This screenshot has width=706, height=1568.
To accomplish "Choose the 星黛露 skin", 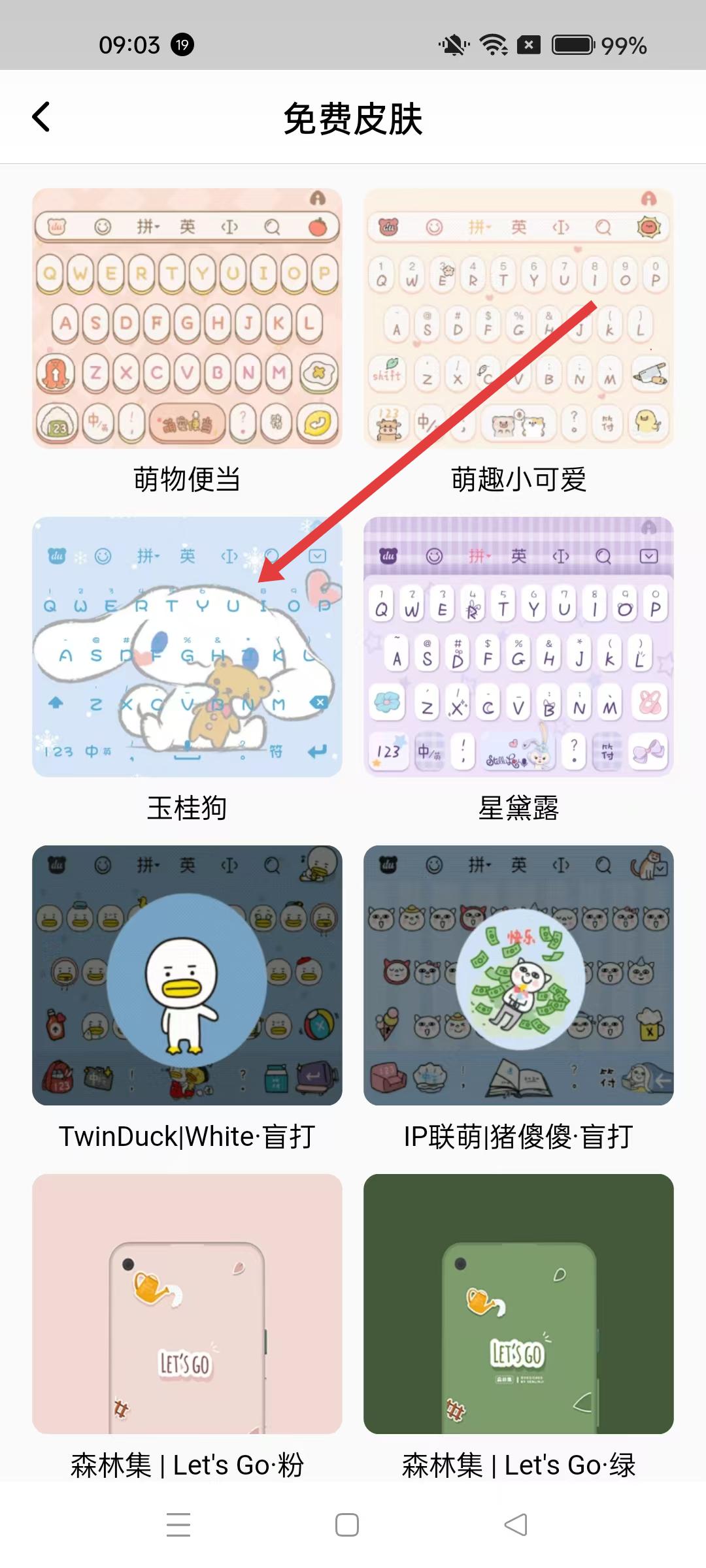I will tap(518, 647).
